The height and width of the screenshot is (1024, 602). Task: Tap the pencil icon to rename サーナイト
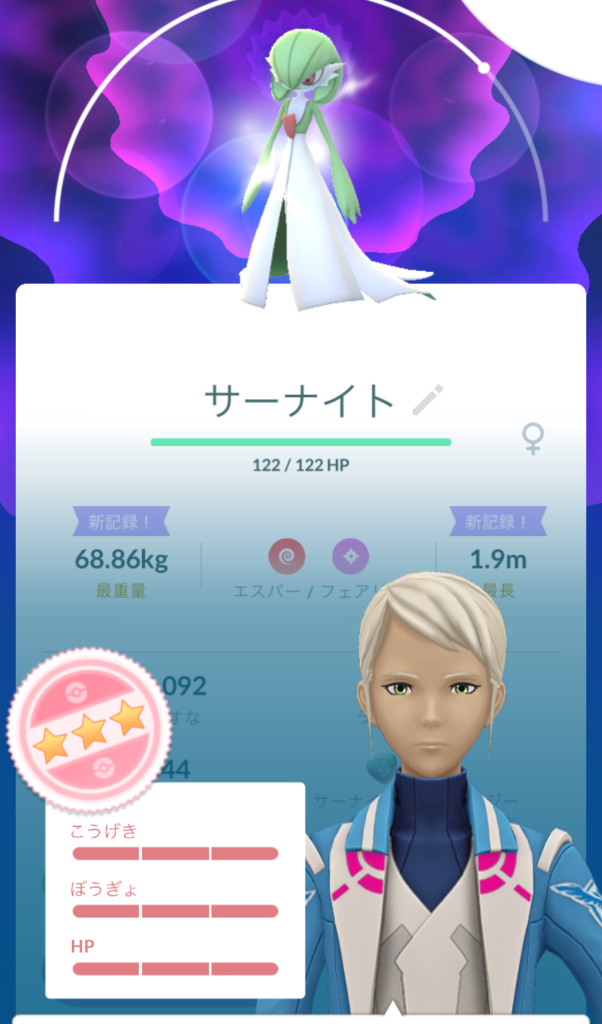427,400
